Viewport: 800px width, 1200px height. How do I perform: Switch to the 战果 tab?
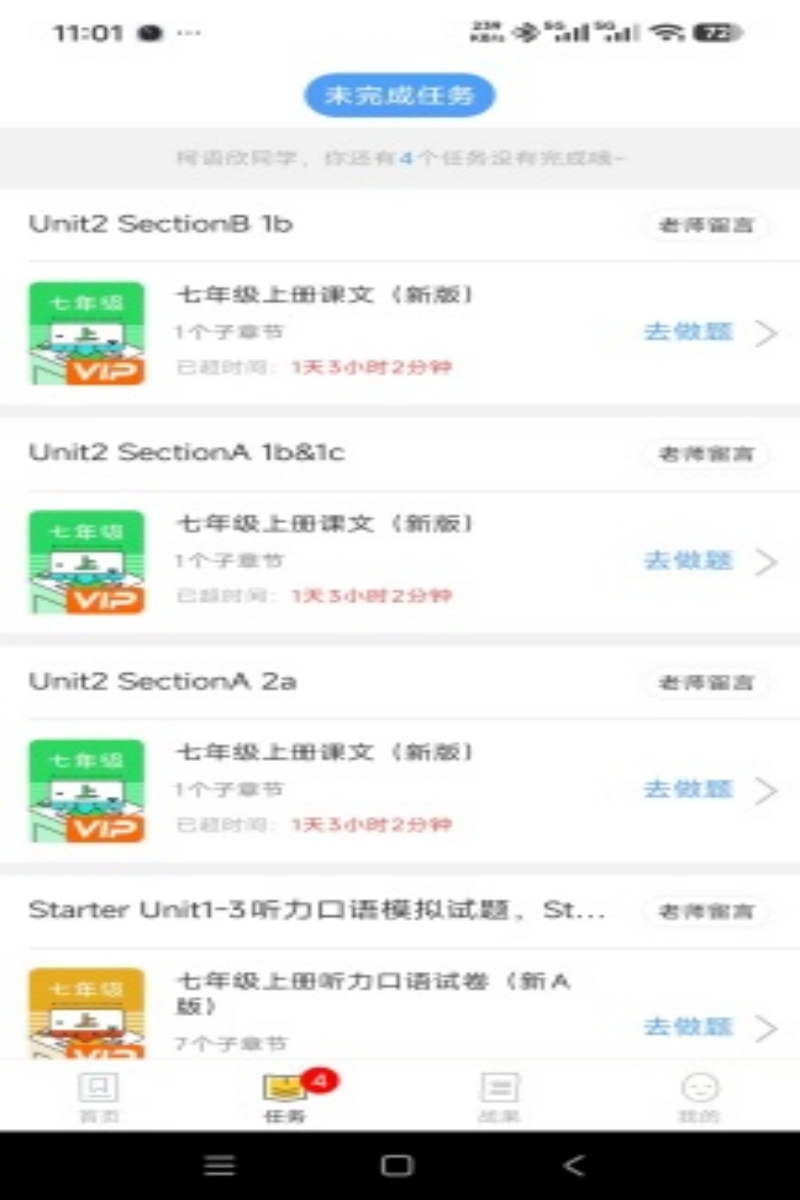click(499, 1097)
